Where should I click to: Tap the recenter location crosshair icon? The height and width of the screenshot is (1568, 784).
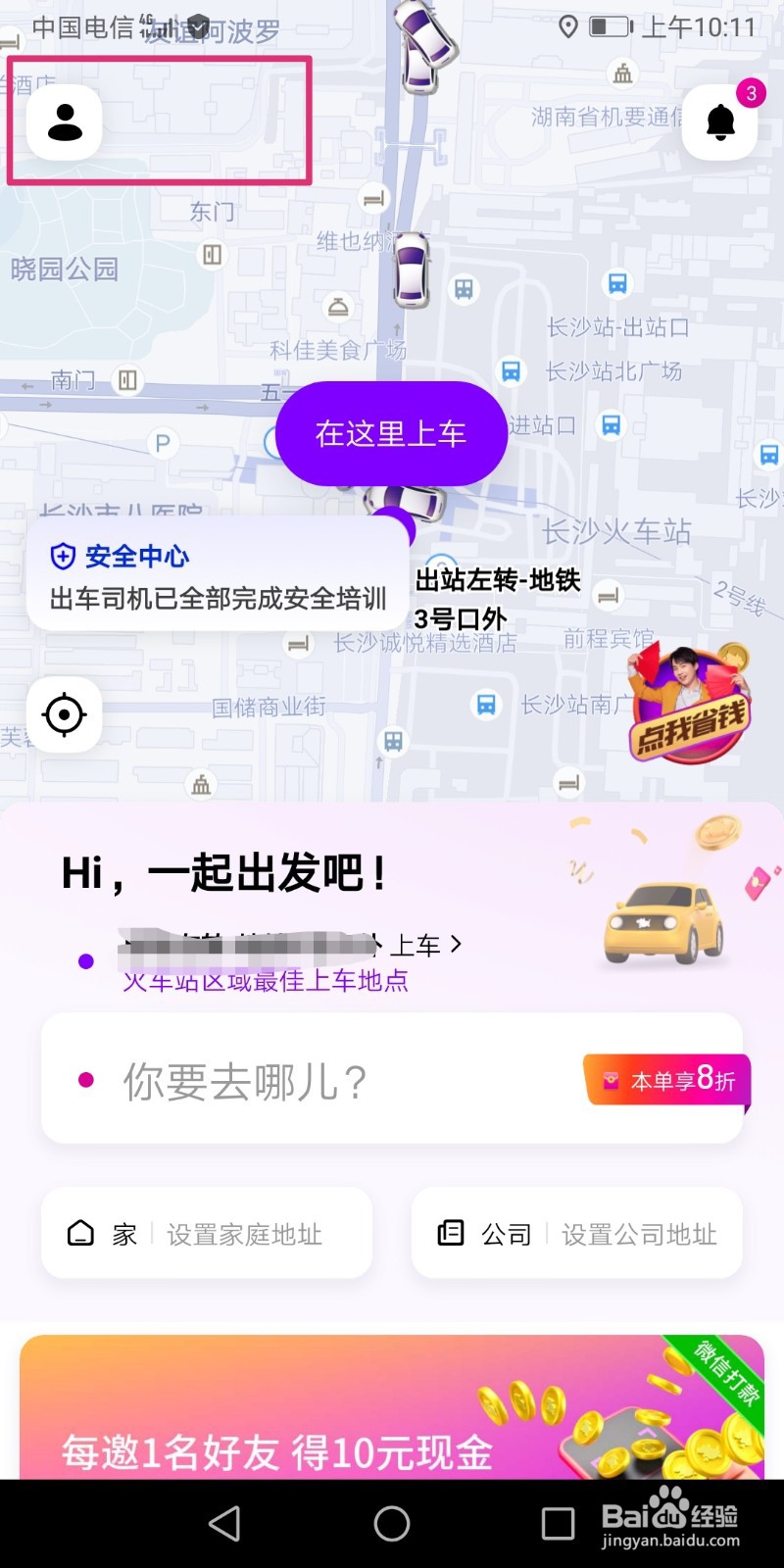[63, 714]
